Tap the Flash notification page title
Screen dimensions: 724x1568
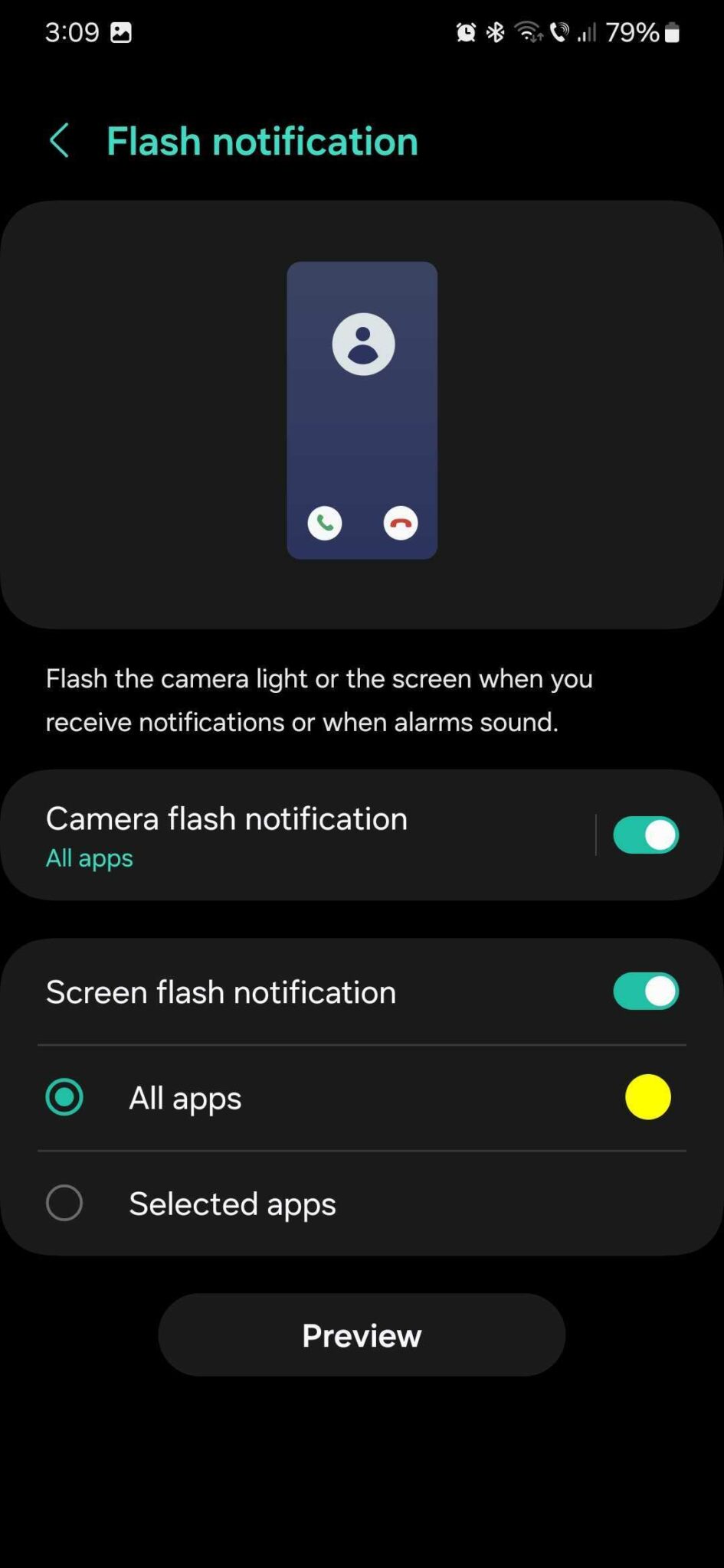[x=262, y=141]
